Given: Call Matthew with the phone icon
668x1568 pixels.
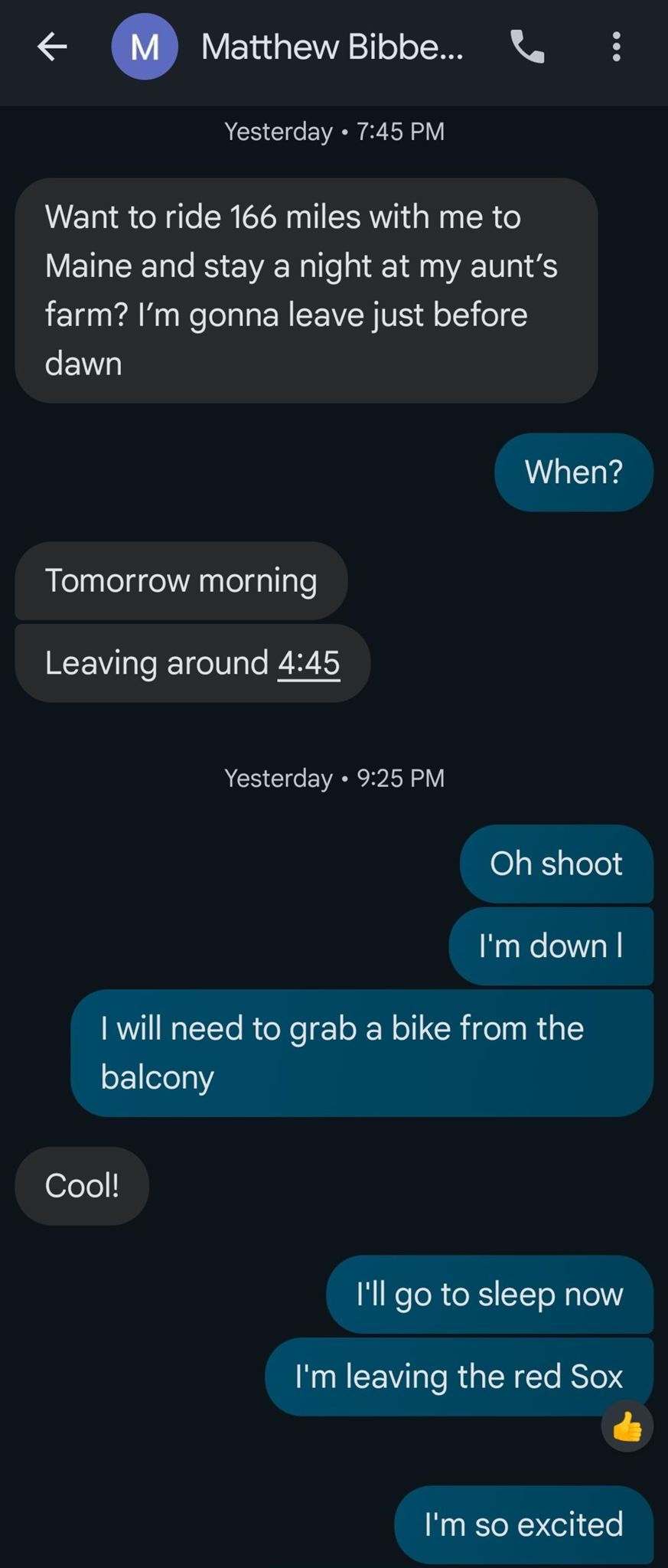Looking at the screenshot, I should 527,47.
